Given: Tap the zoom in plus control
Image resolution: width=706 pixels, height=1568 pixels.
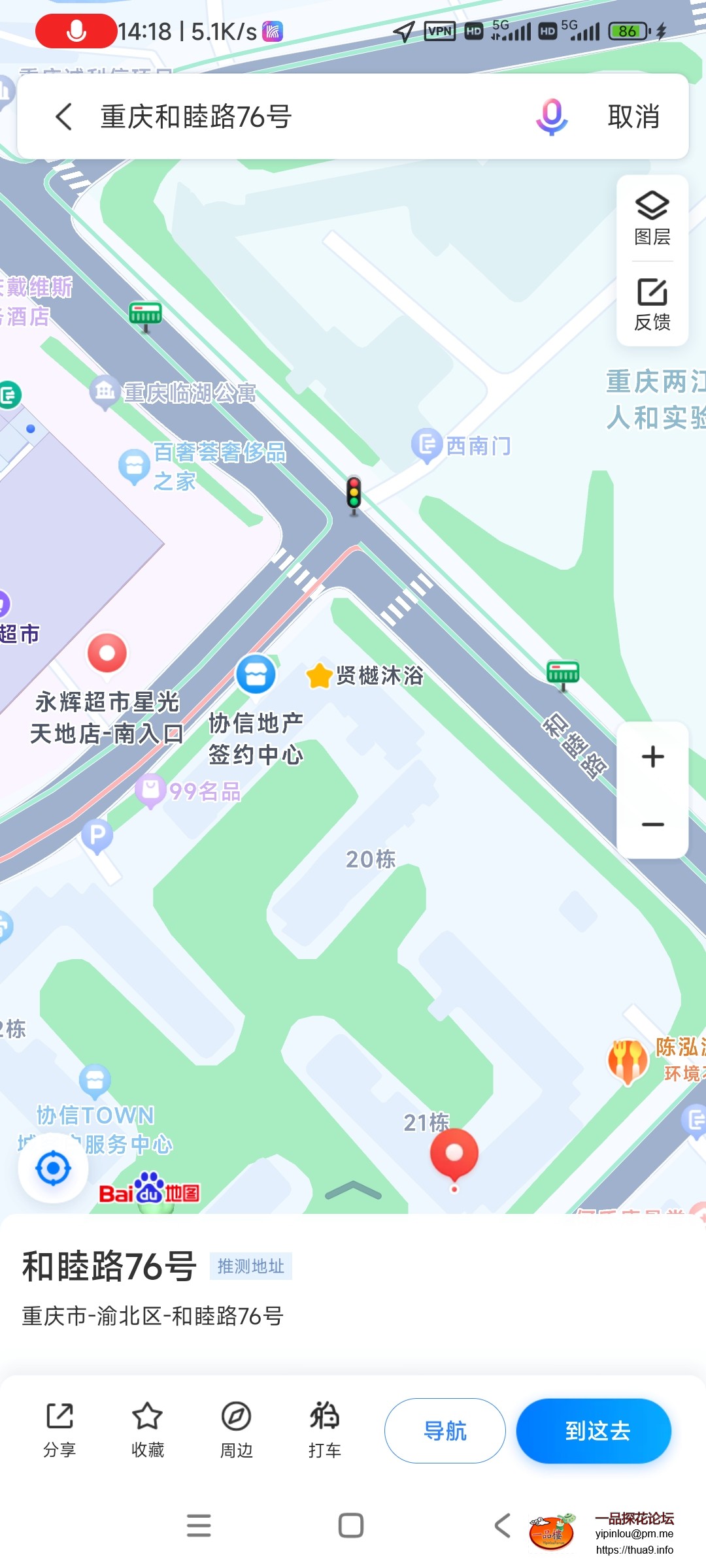Looking at the screenshot, I should pyautogui.click(x=652, y=758).
